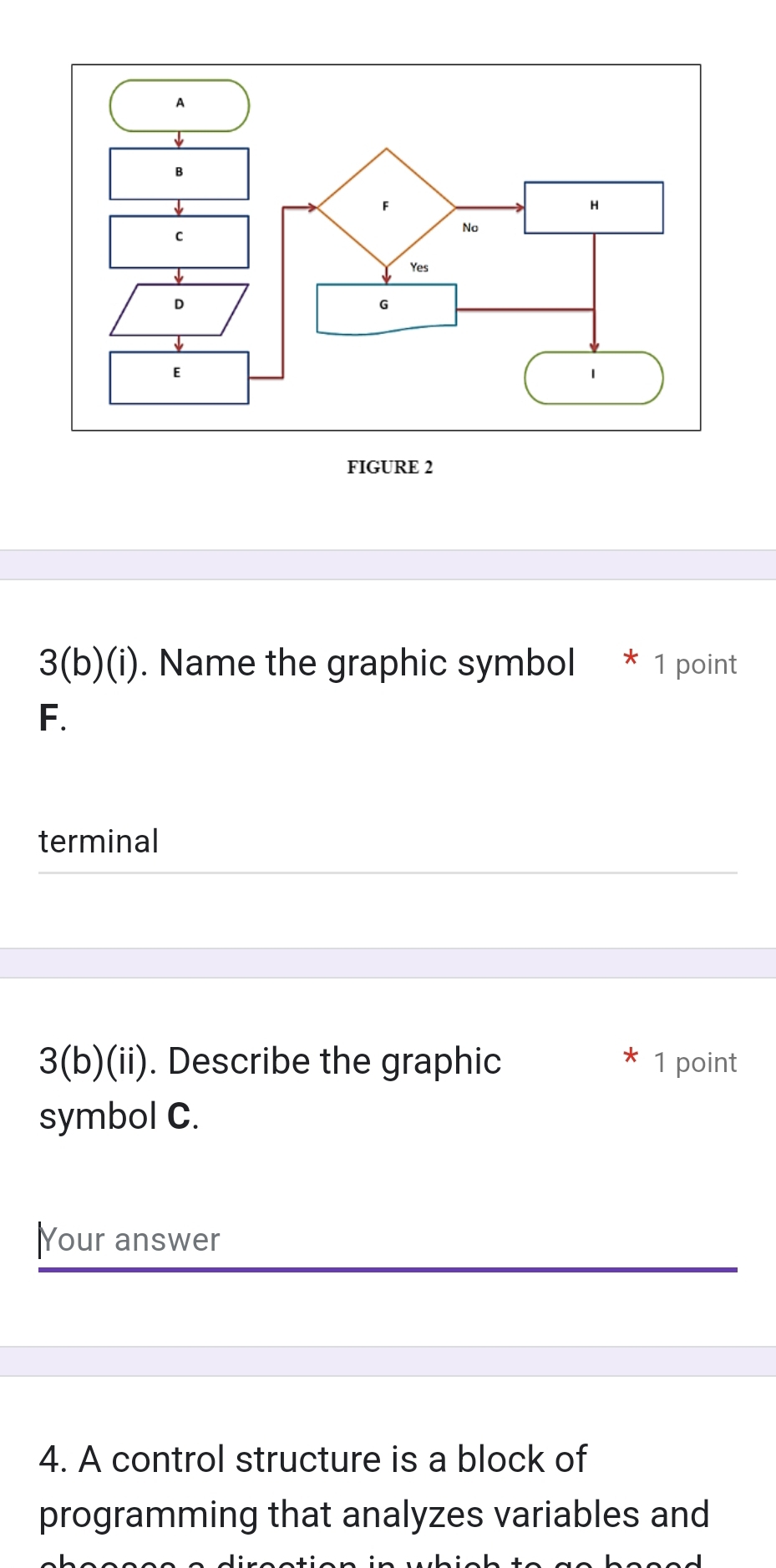Select the document symbol G in the flowchart
The height and width of the screenshot is (1568, 776).
(x=385, y=306)
